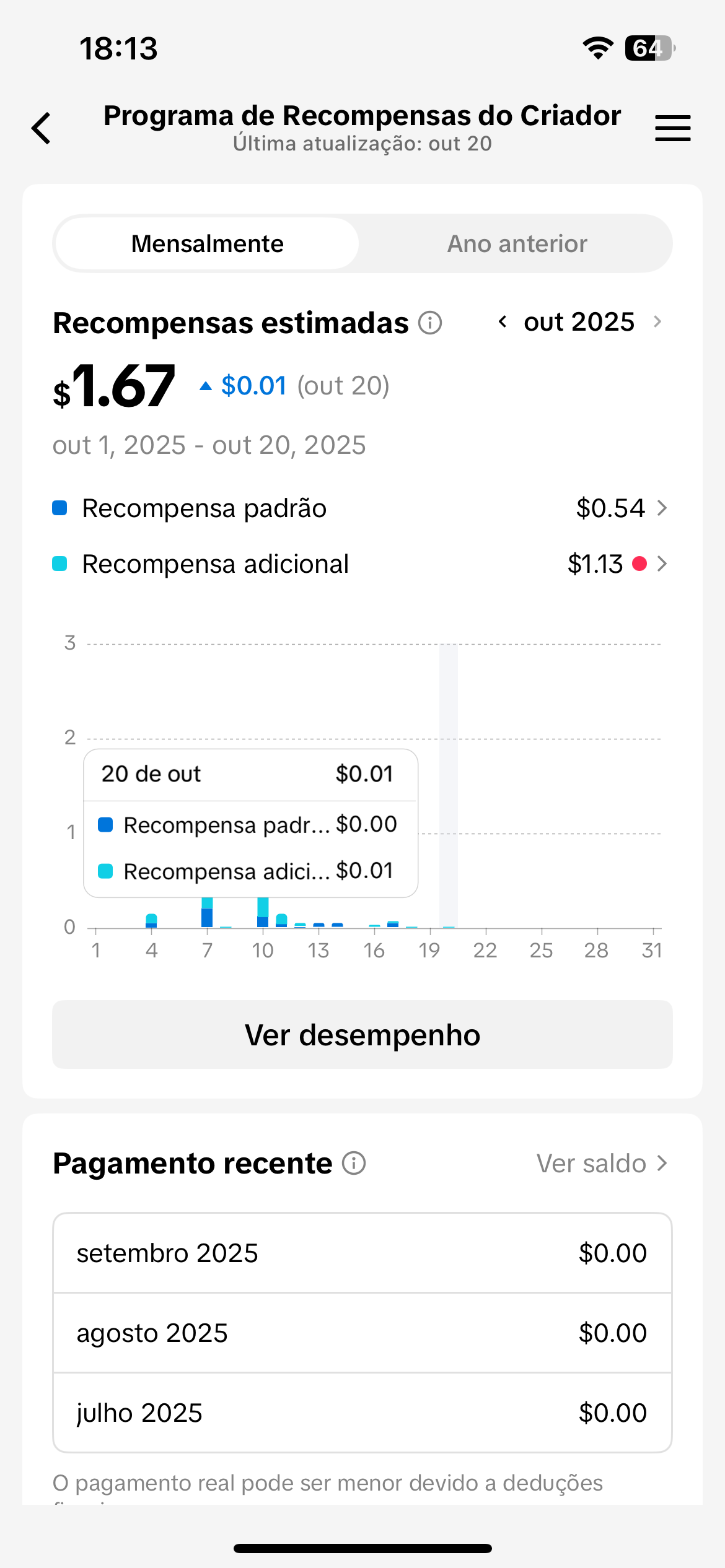725x1568 pixels.
Task: Select the Mensalmente tab
Action: point(207,244)
